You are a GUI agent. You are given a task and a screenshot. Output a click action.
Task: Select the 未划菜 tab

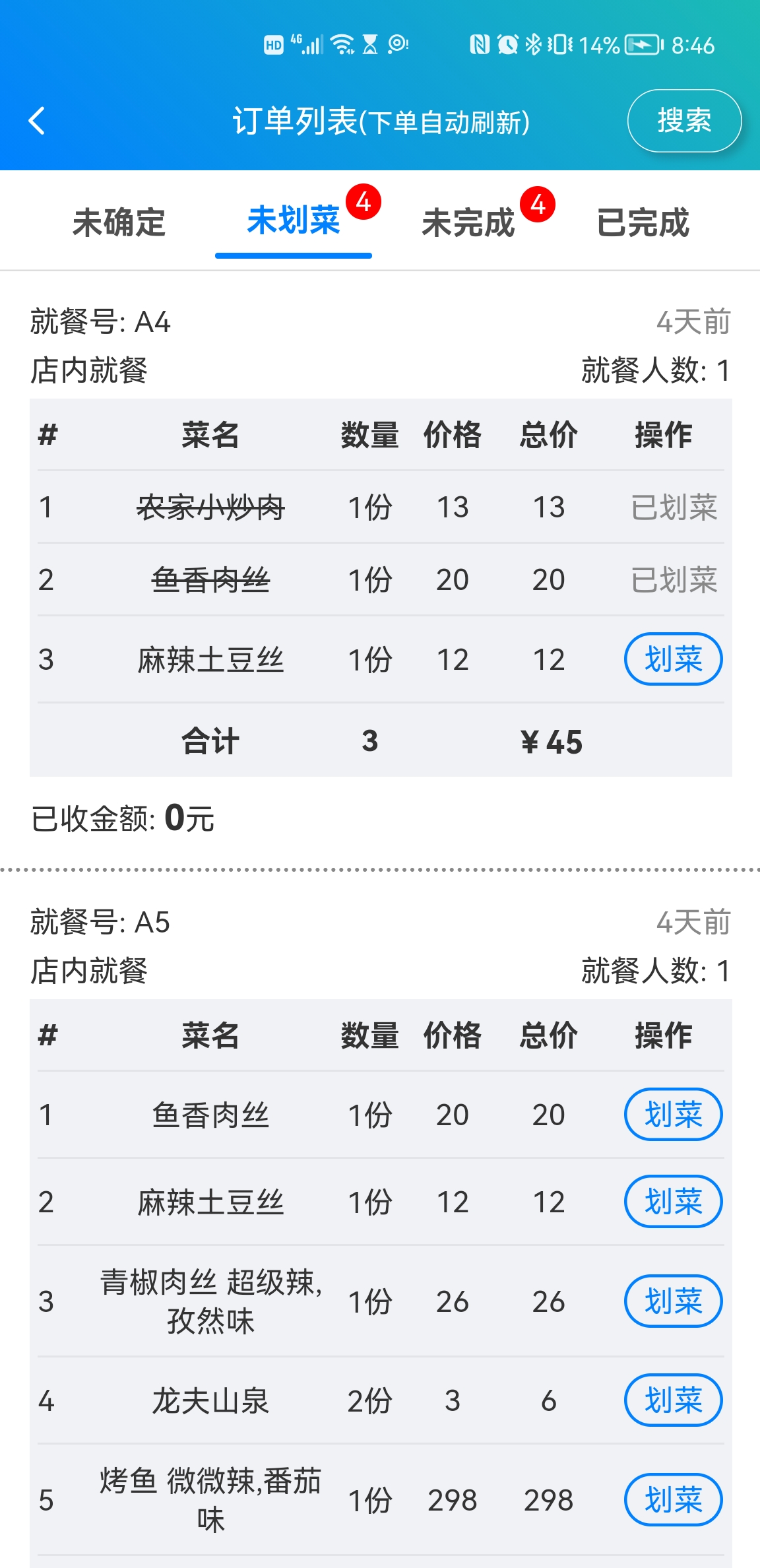click(x=294, y=220)
